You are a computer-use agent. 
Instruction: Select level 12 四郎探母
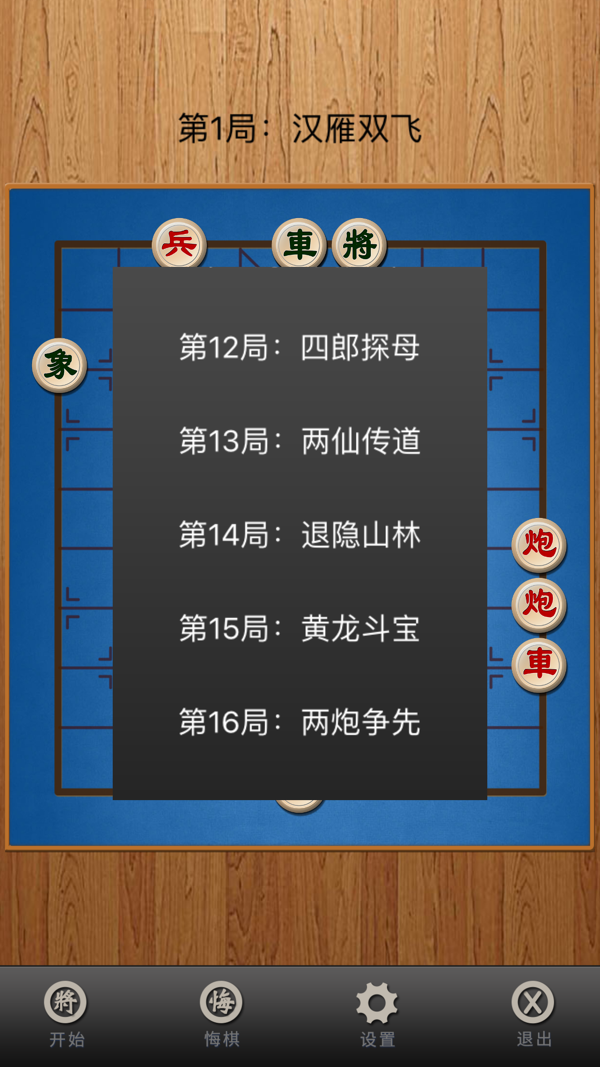[300, 347]
